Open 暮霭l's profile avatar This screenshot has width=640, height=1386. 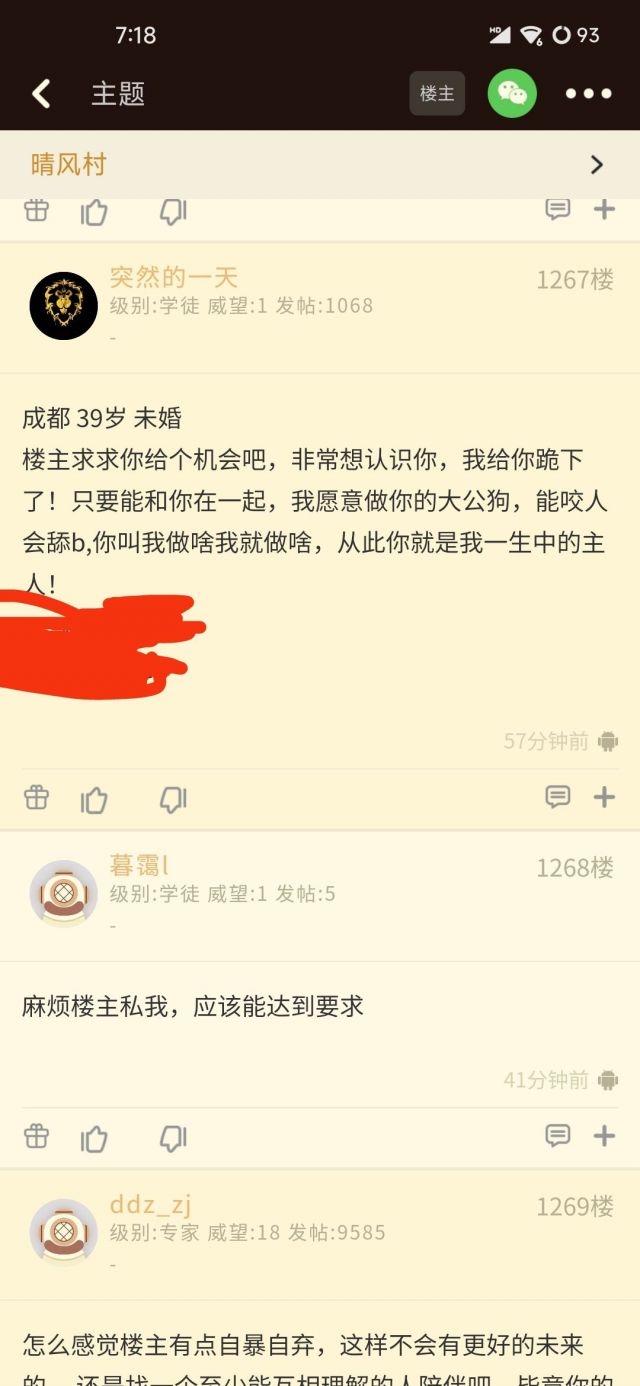click(x=63, y=894)
